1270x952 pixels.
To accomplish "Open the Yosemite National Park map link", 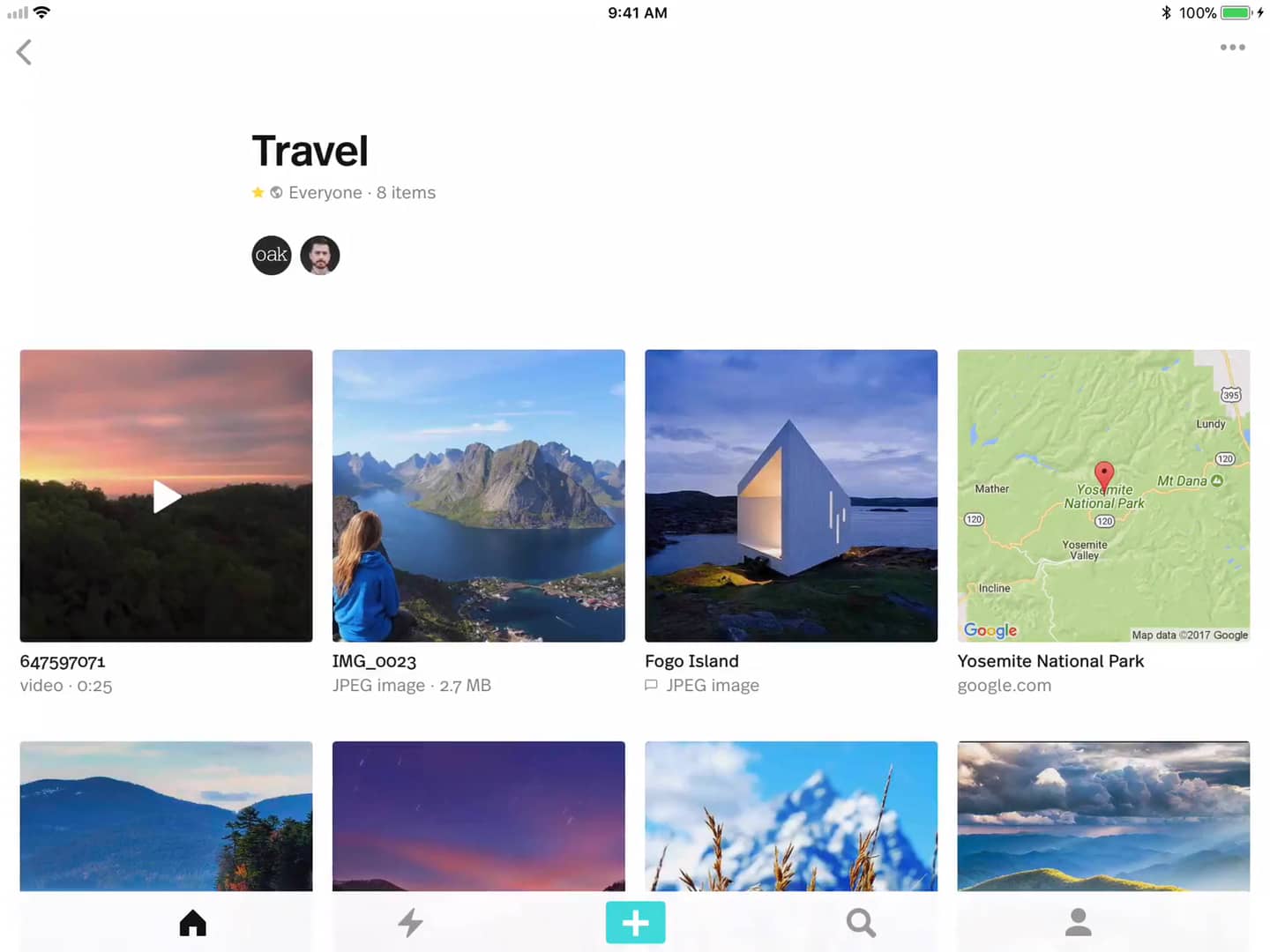I will [x=1103, y=496].
